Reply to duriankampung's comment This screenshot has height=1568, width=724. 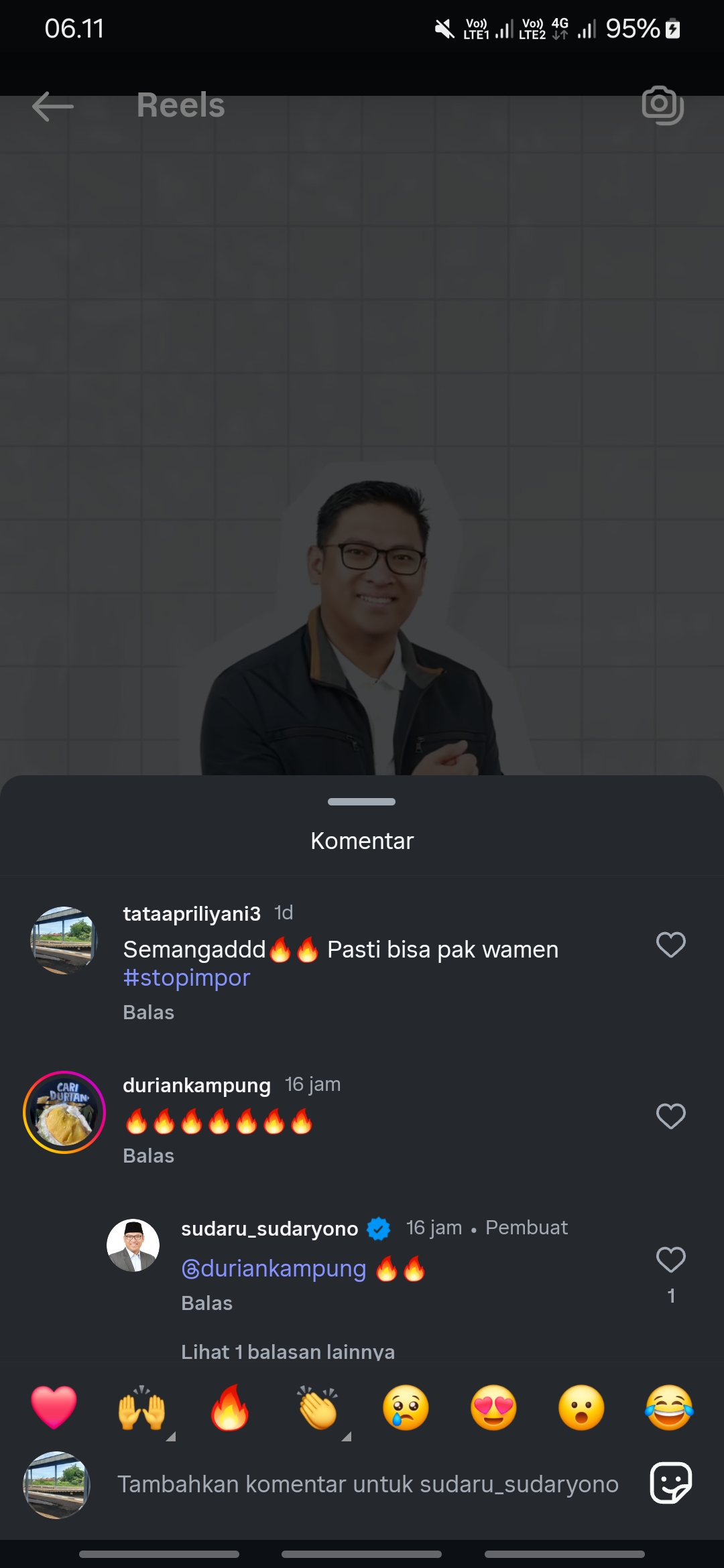tap(148, 1155)
